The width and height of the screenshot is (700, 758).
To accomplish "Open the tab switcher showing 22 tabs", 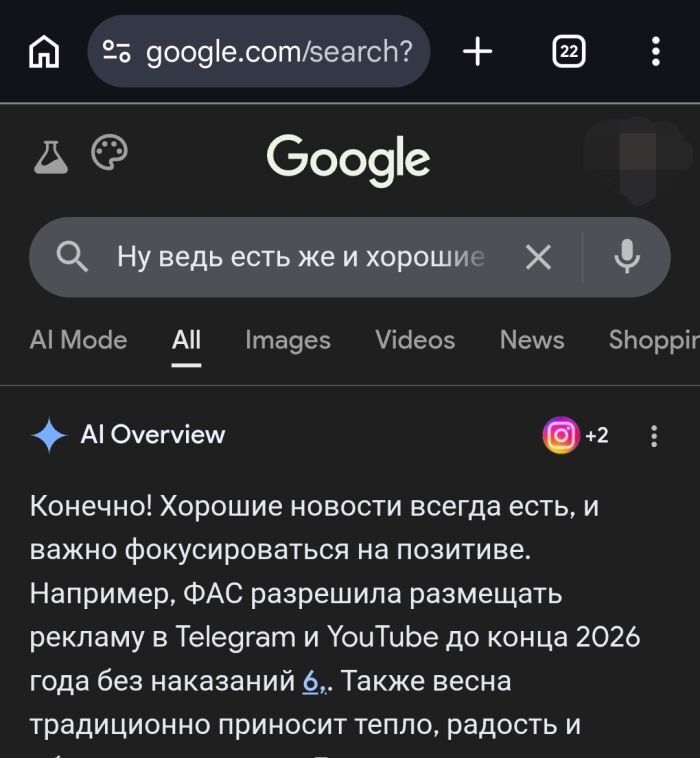I will 569,51.
